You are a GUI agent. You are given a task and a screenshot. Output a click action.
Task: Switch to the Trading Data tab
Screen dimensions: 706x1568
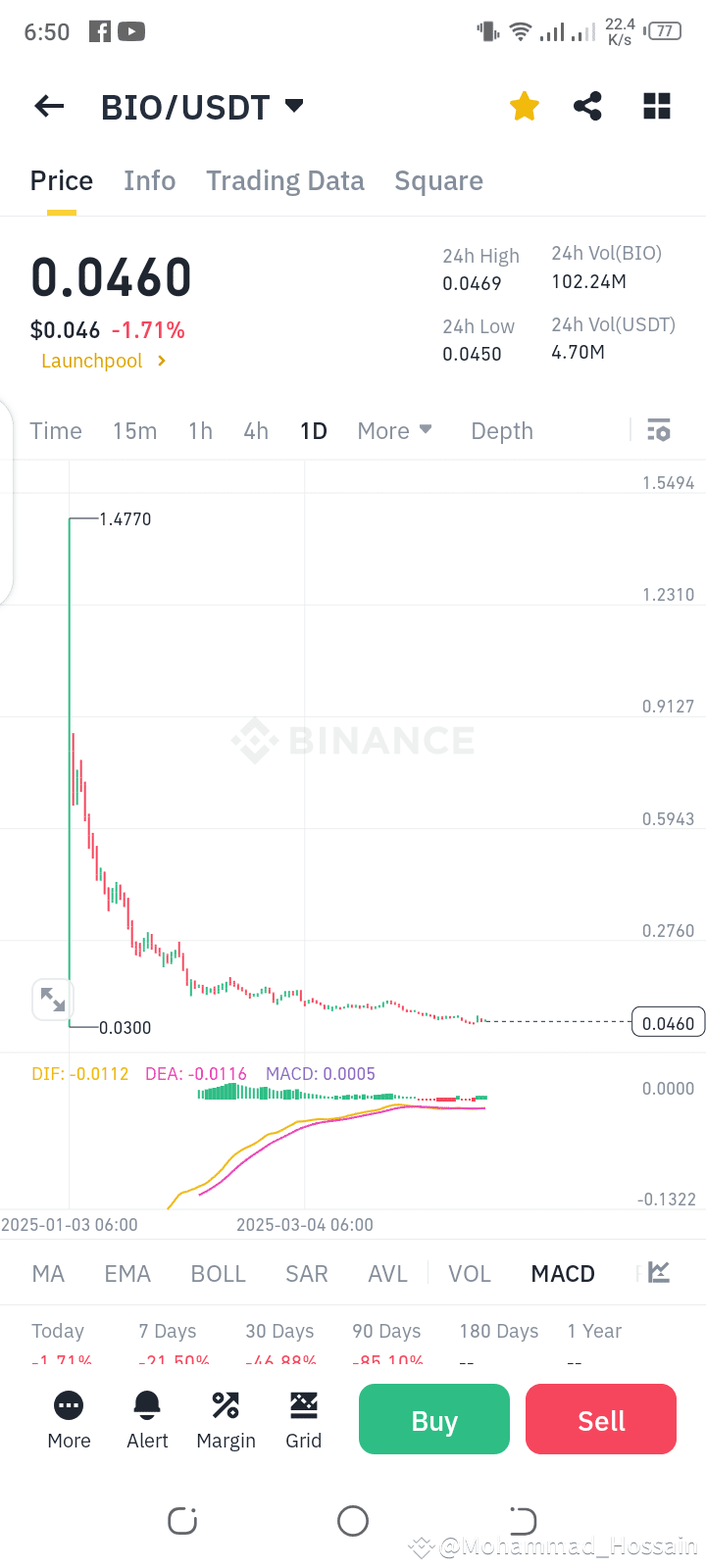tap(284, 180)
